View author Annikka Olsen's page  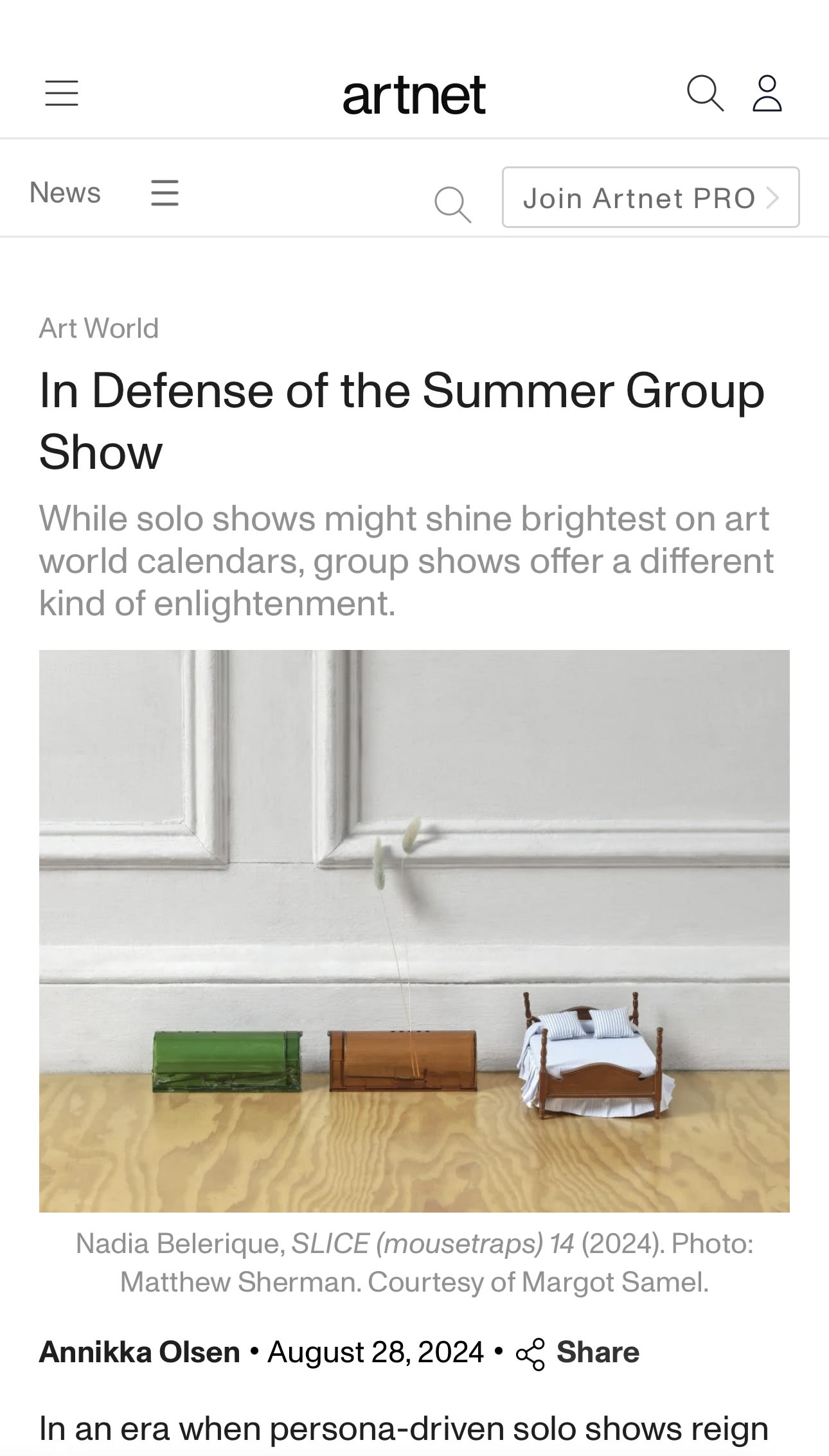coord(139,1352)
